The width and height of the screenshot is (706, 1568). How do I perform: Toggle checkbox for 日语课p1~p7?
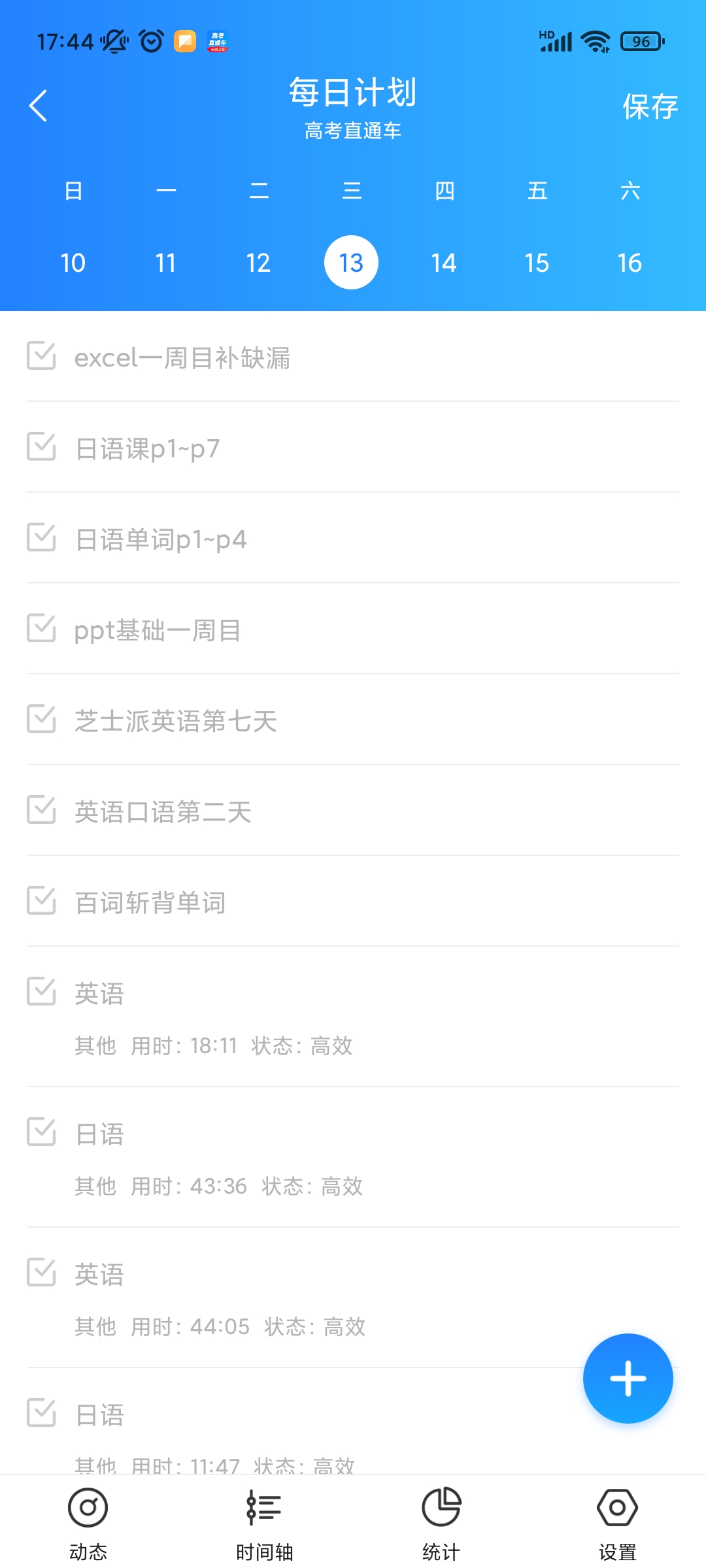tap(41, 446)
